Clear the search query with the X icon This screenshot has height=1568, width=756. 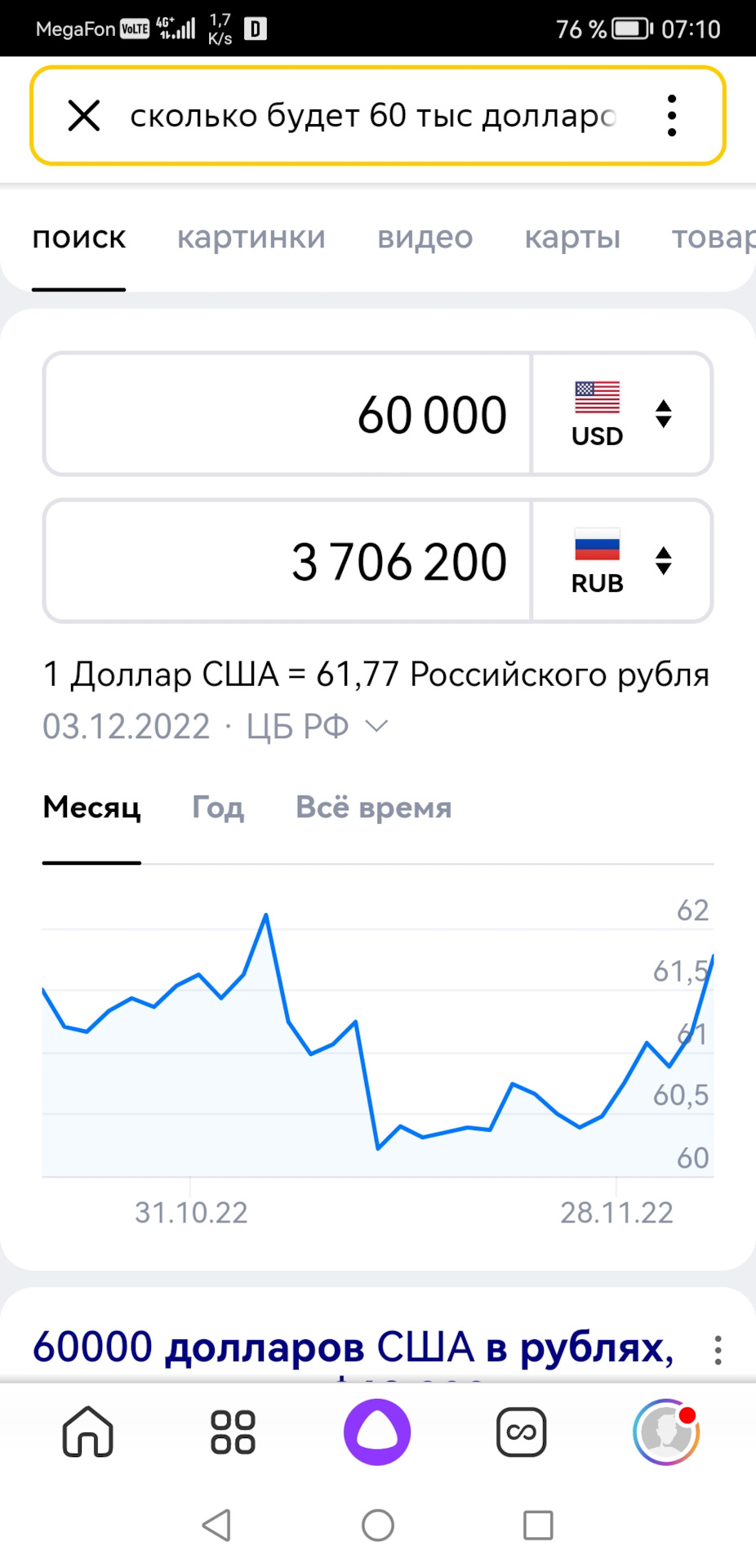click(83, 116)
